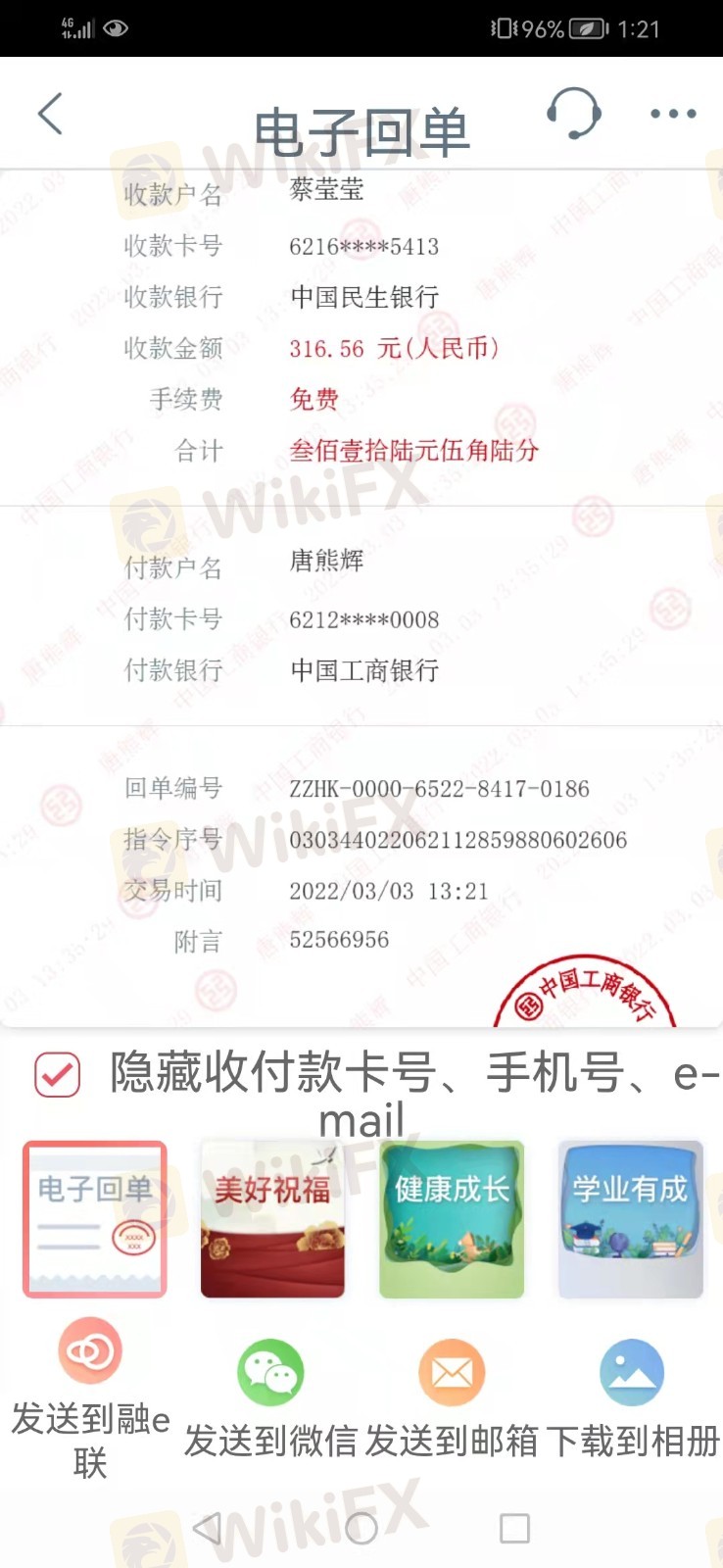
Task: Open customer service headset icon
Action: tap(573, 114)
